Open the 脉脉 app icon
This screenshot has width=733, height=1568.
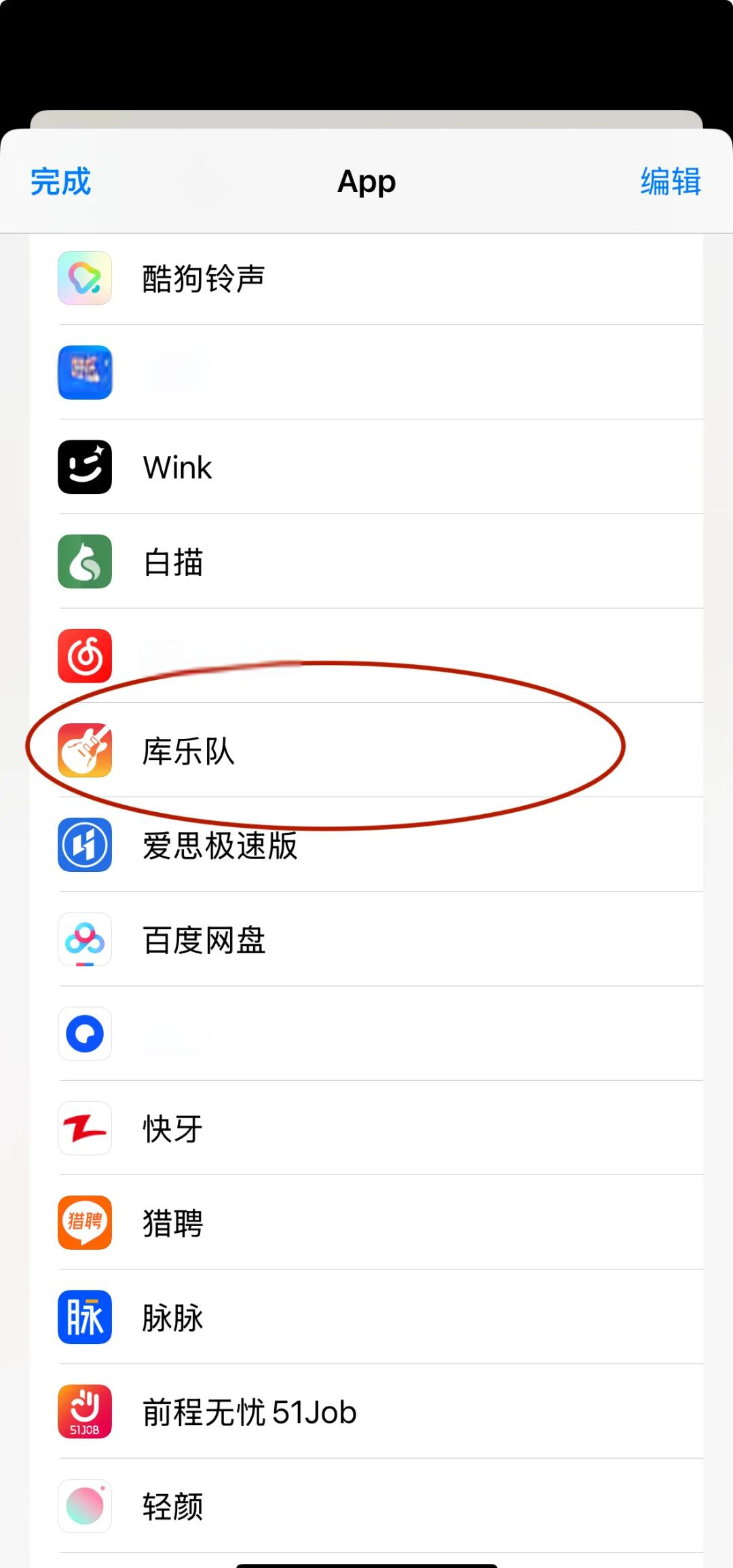pos(84,1316)
